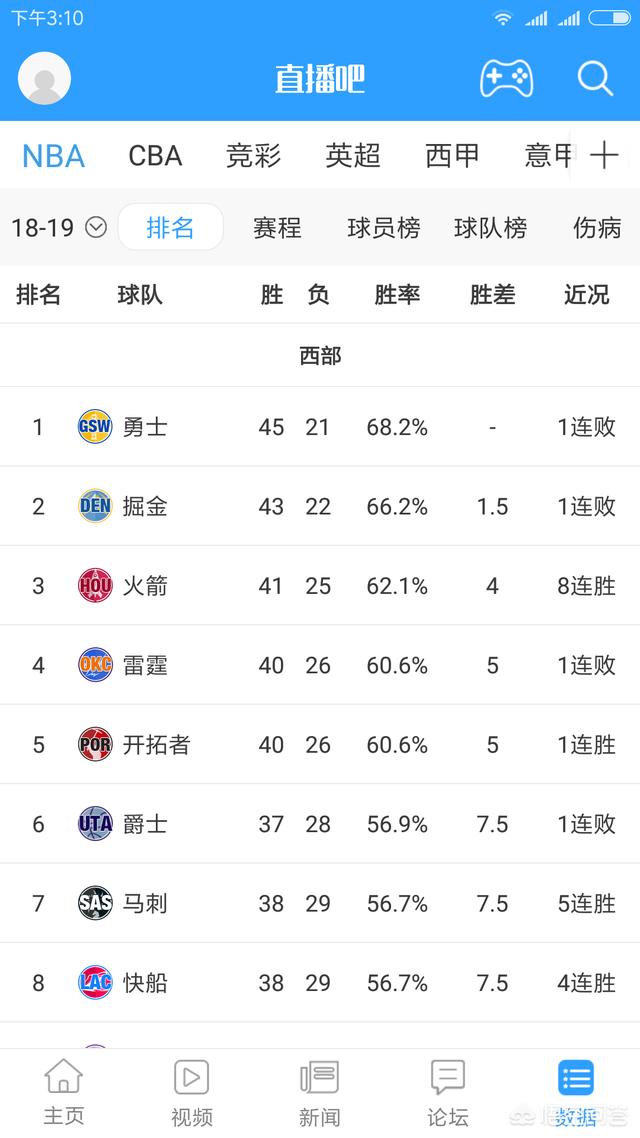This screenshot has height=1138, width=640.
Task: Open the 球员榜 player rankings tab
Action: 384,228
